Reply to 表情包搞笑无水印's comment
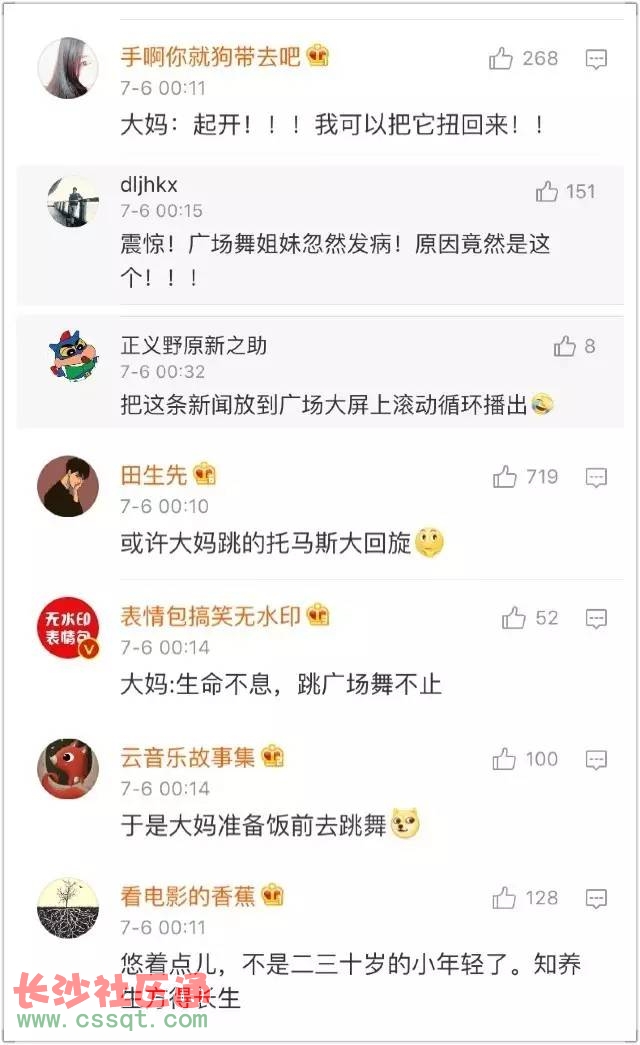 [596, 618]
